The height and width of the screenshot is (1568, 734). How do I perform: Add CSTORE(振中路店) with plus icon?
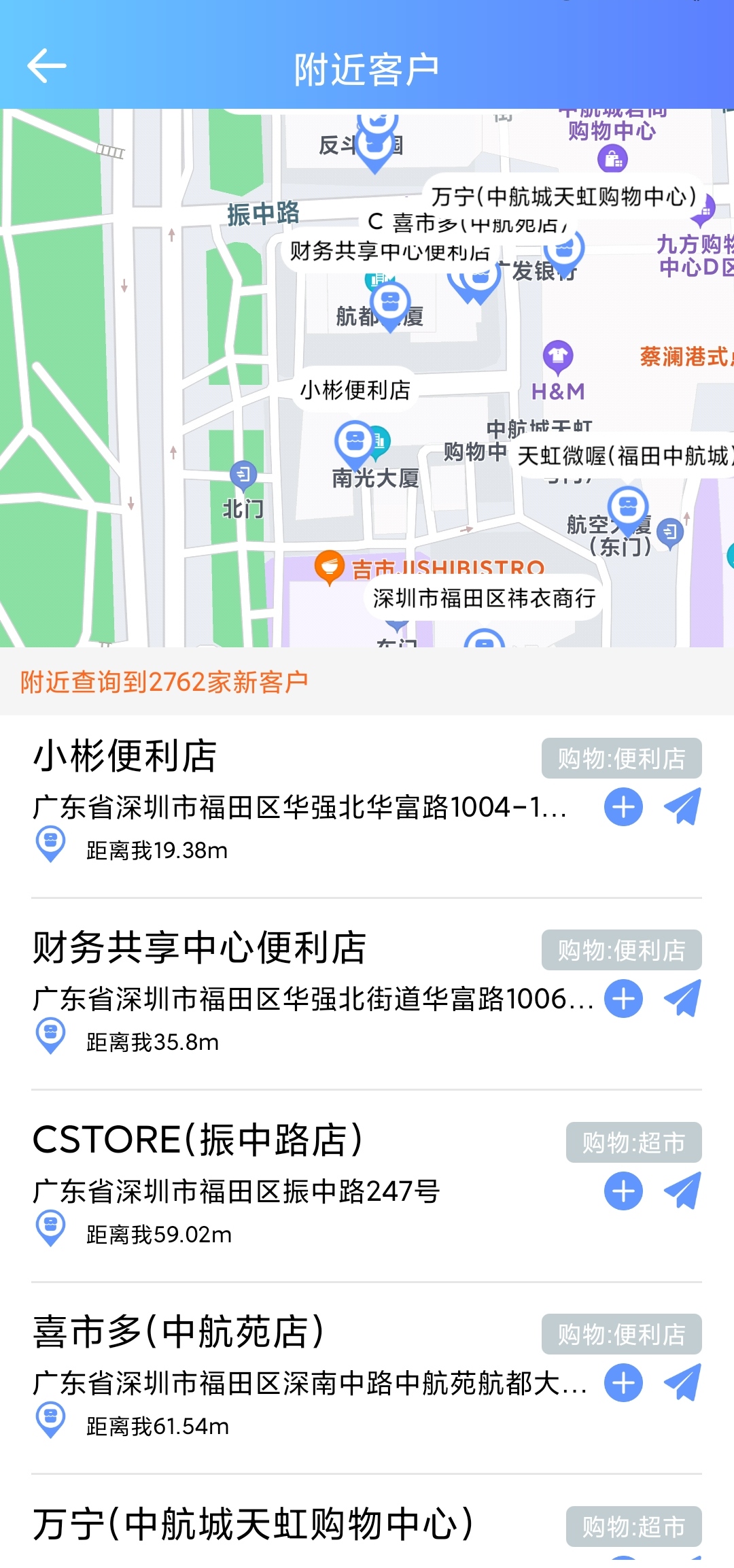click(x=623, y=1191)
